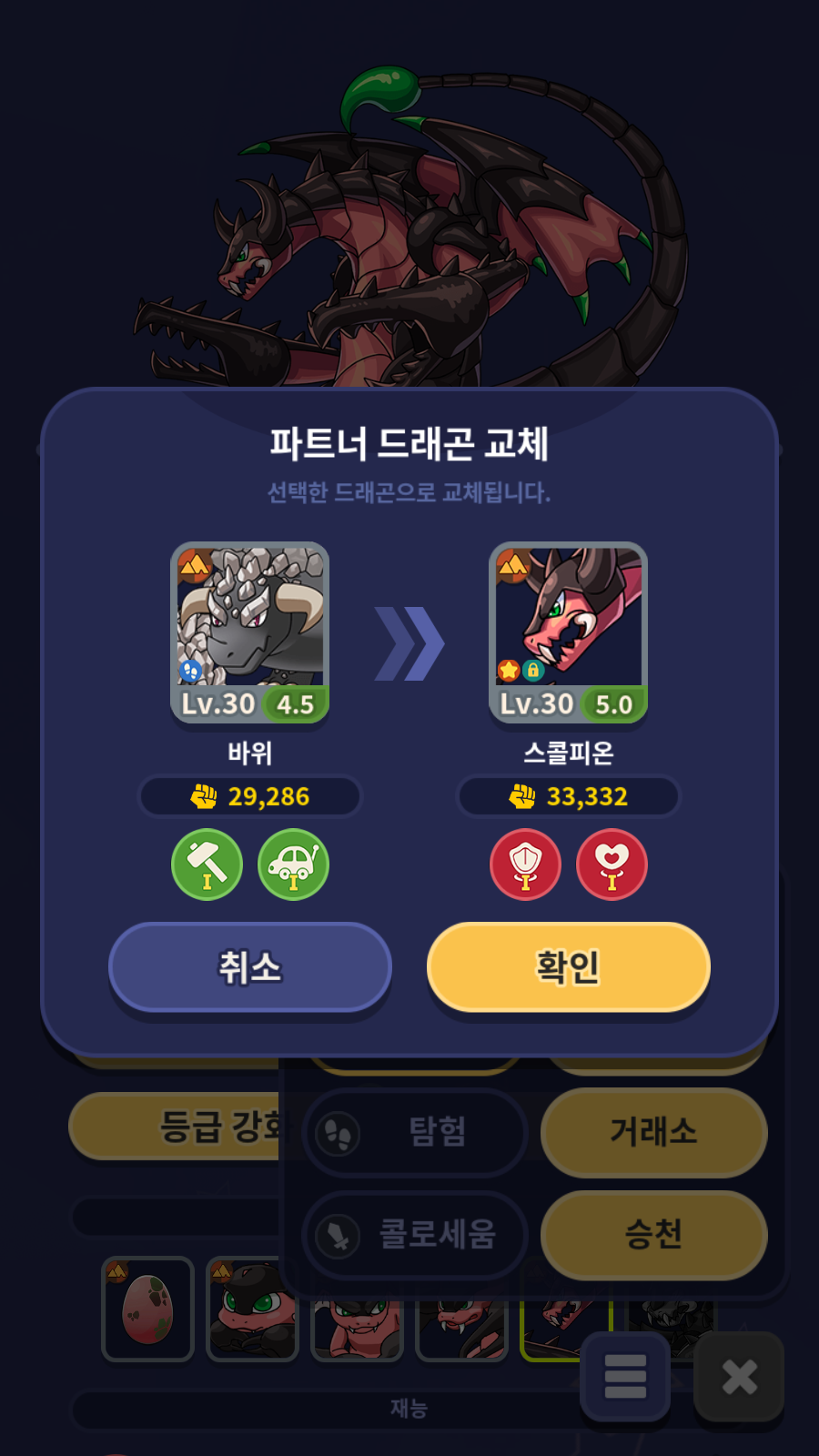The image size is (819, 1456).
Task: Tap 바위's hammer skill icon
Action: click(x=207, y=864)
